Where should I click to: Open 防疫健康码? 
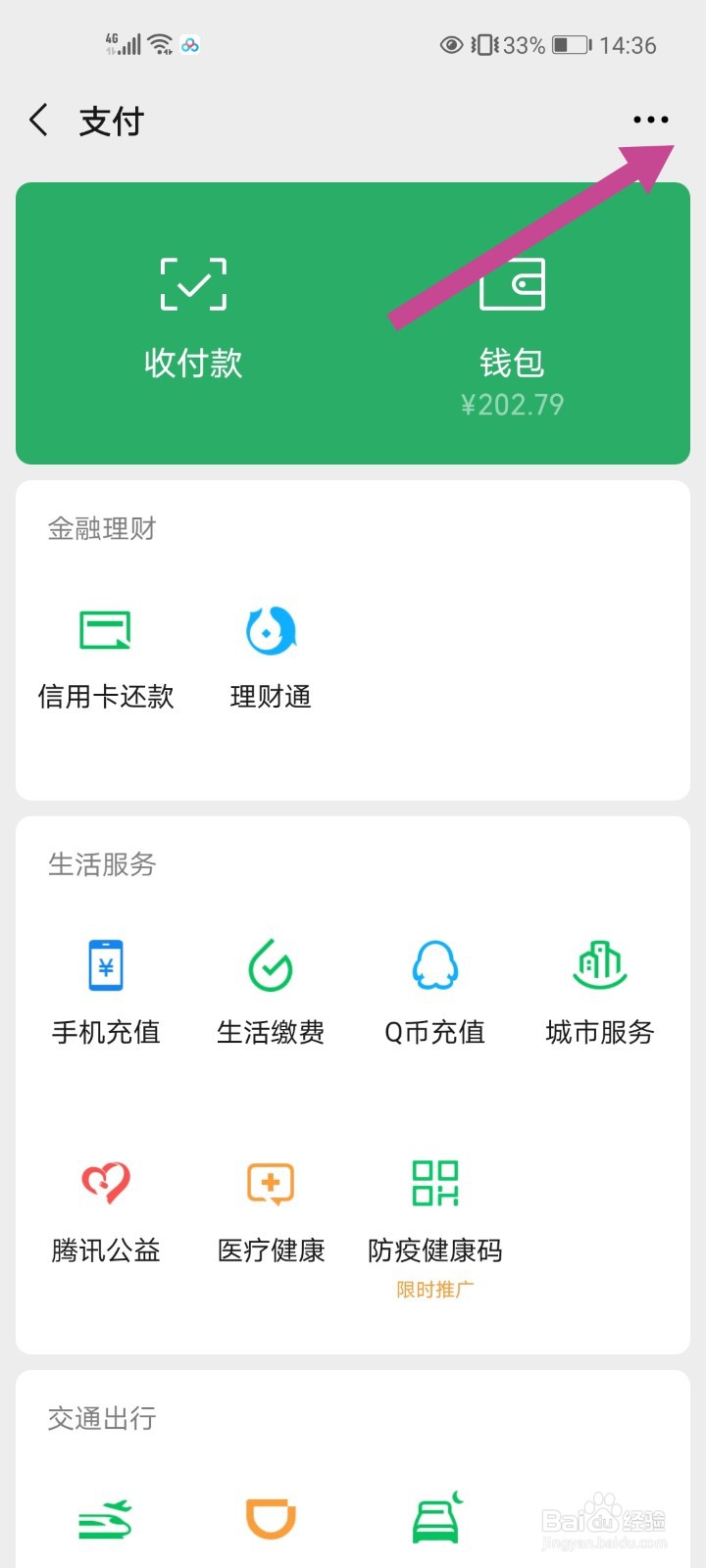pos(434,1207)
